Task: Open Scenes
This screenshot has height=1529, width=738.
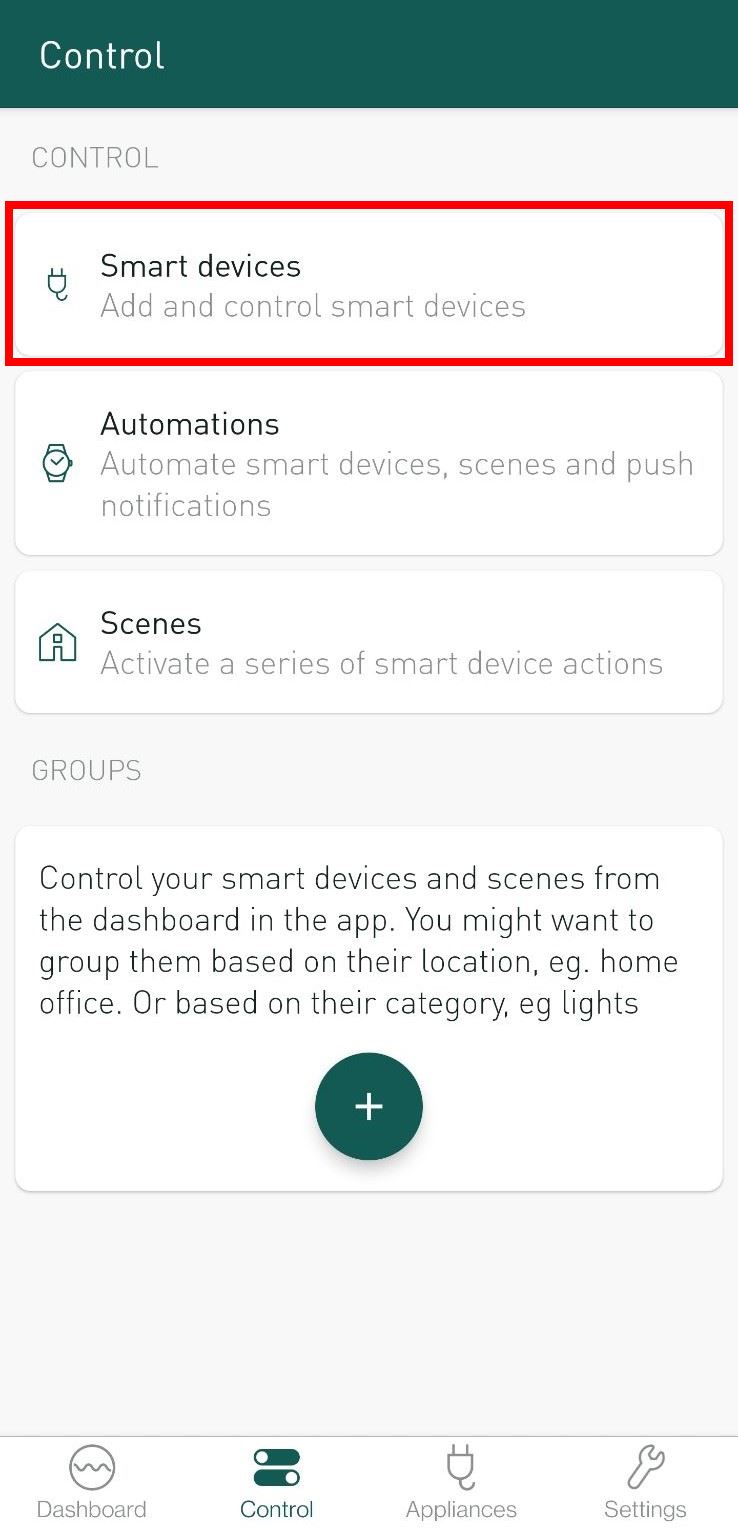Action: pos(368,642)
